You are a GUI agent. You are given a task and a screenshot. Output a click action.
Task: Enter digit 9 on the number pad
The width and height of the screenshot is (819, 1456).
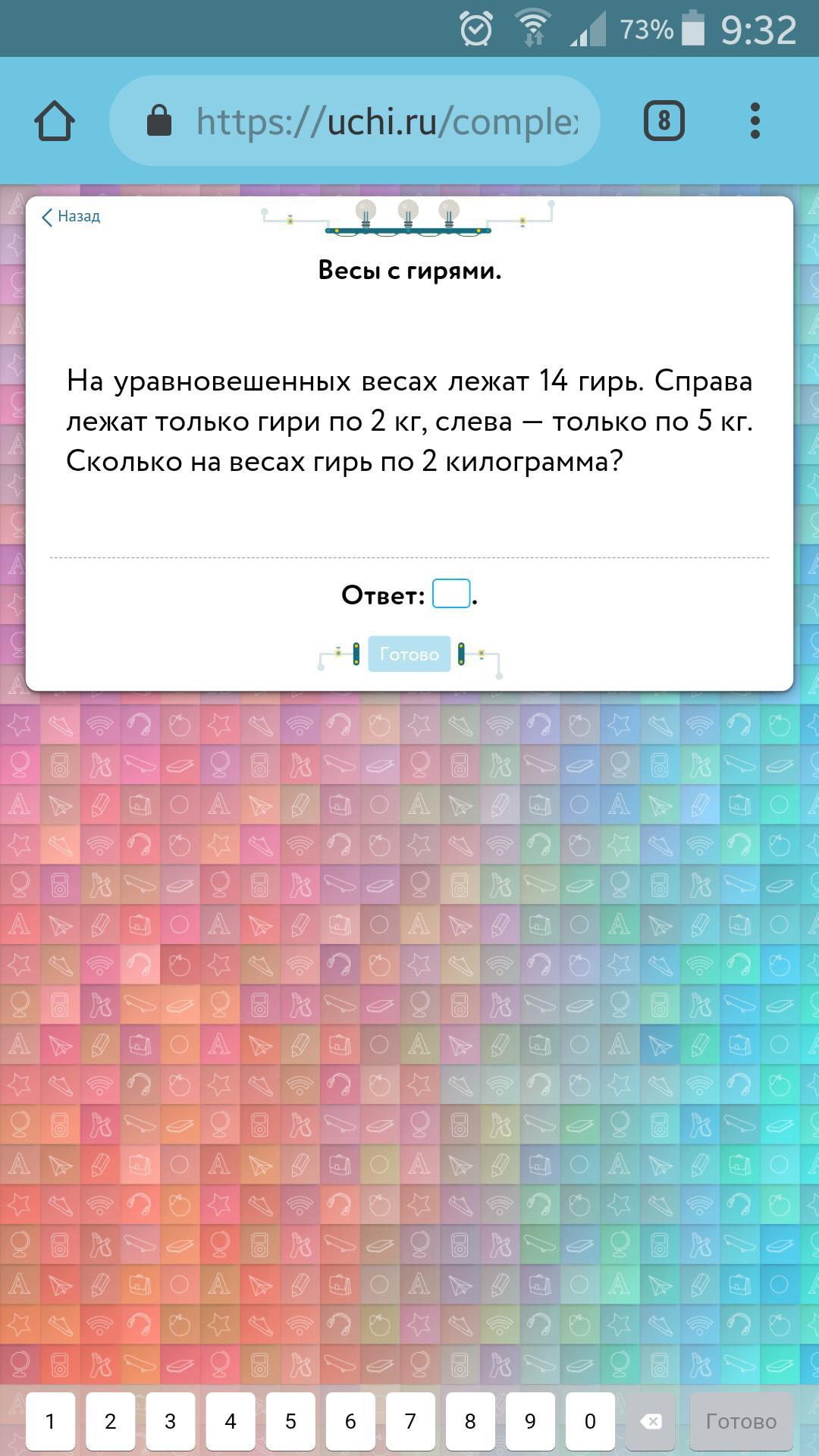tap(530, 1421)
